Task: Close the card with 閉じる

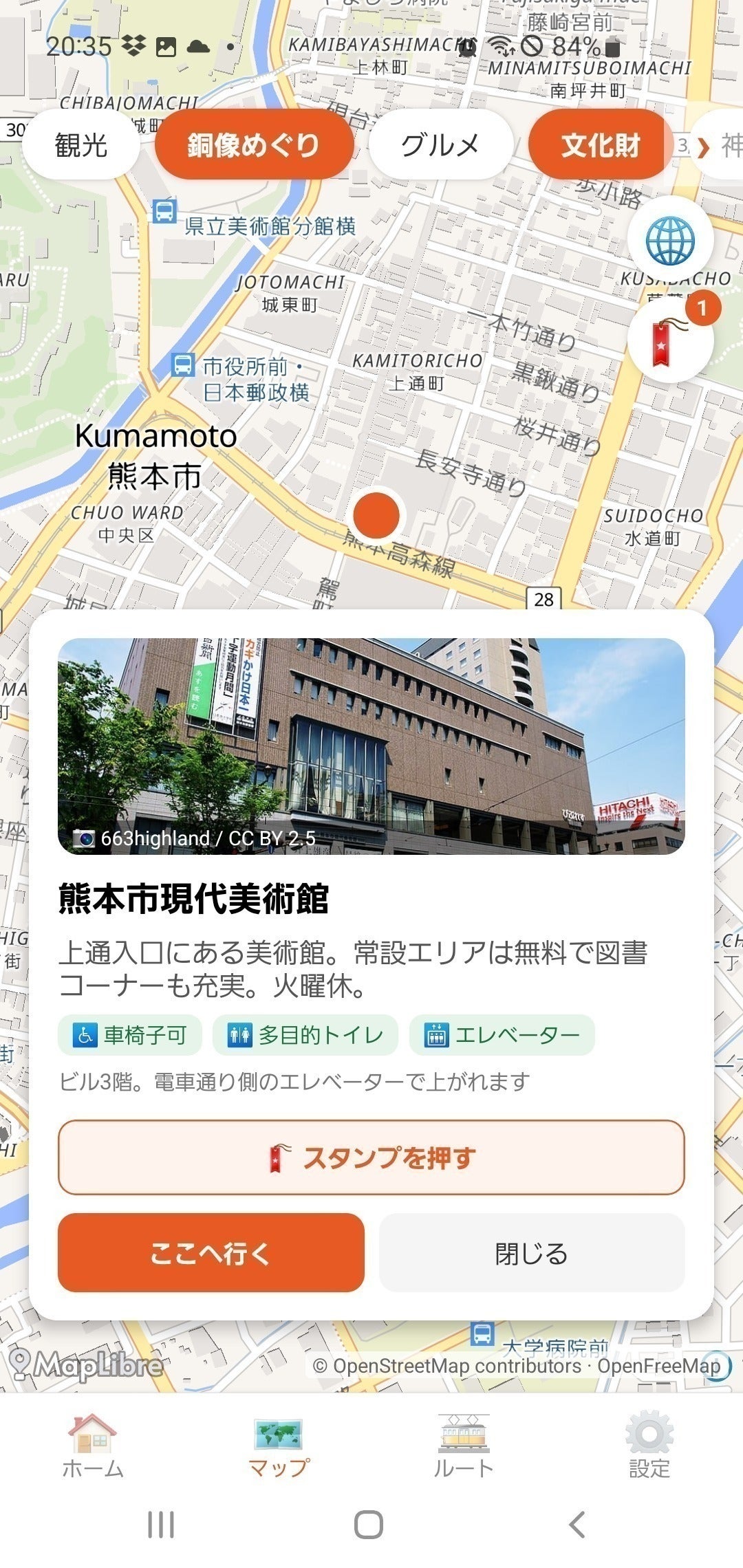Action: [x=532, y=1252]
